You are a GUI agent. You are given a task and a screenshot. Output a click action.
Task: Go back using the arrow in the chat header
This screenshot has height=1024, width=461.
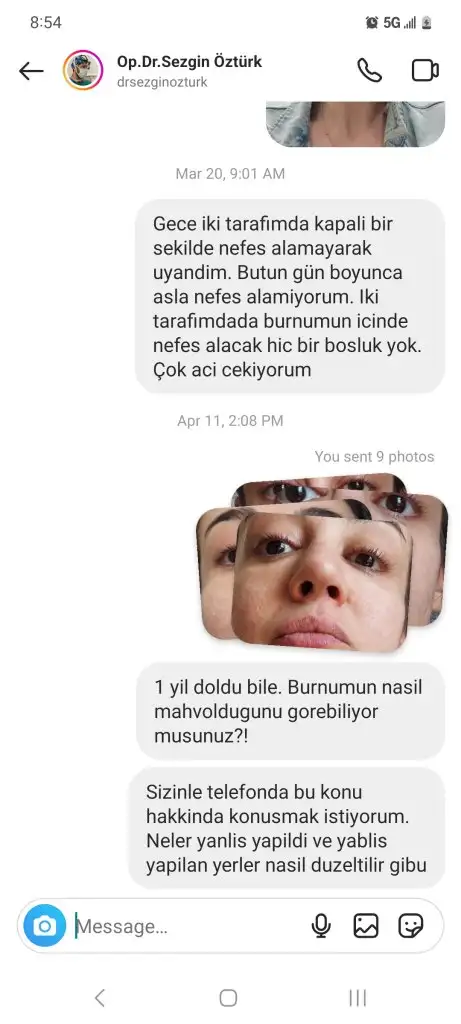pos(31,71)
